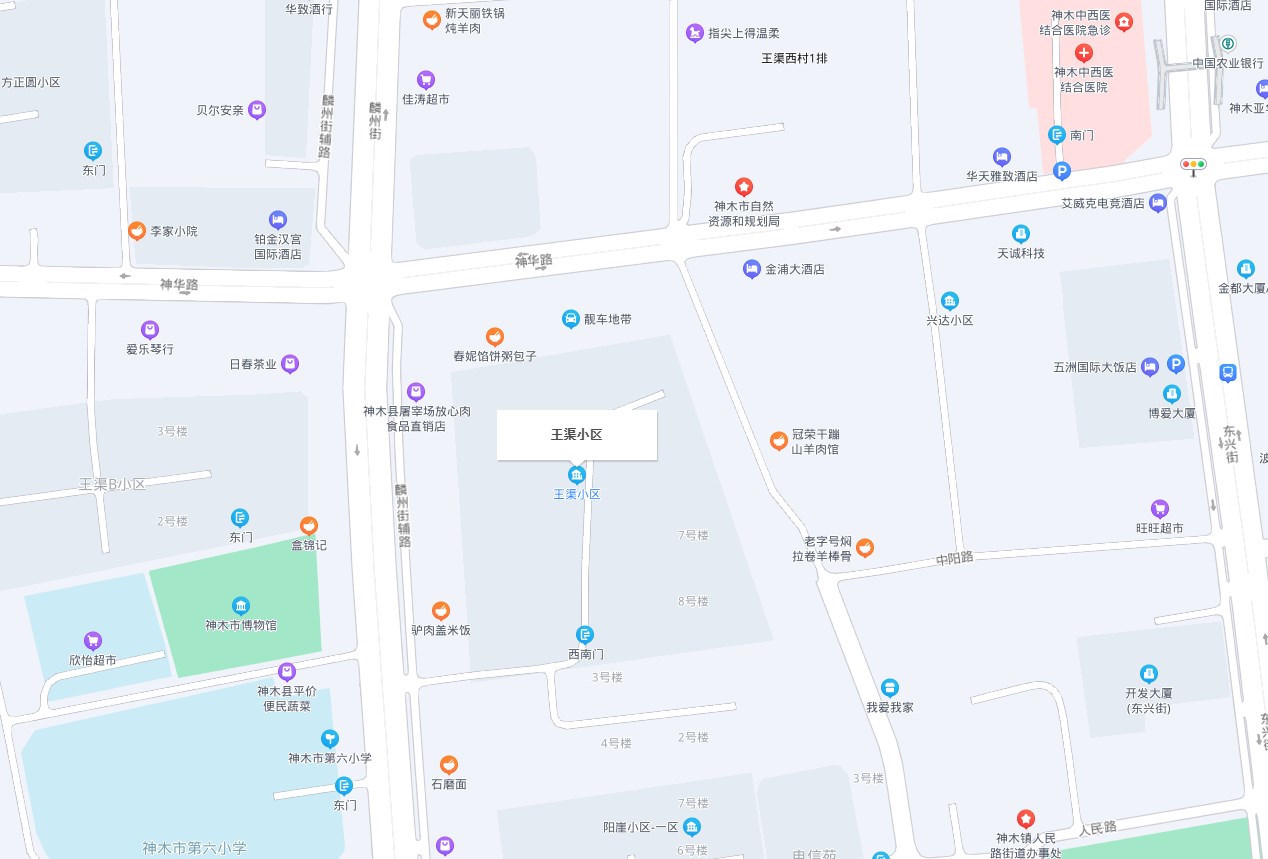The image size is (1268, 859).
Task: Select the 春妮馅饼粥包子 restaurant marker
Action: [x=494, y=337]
